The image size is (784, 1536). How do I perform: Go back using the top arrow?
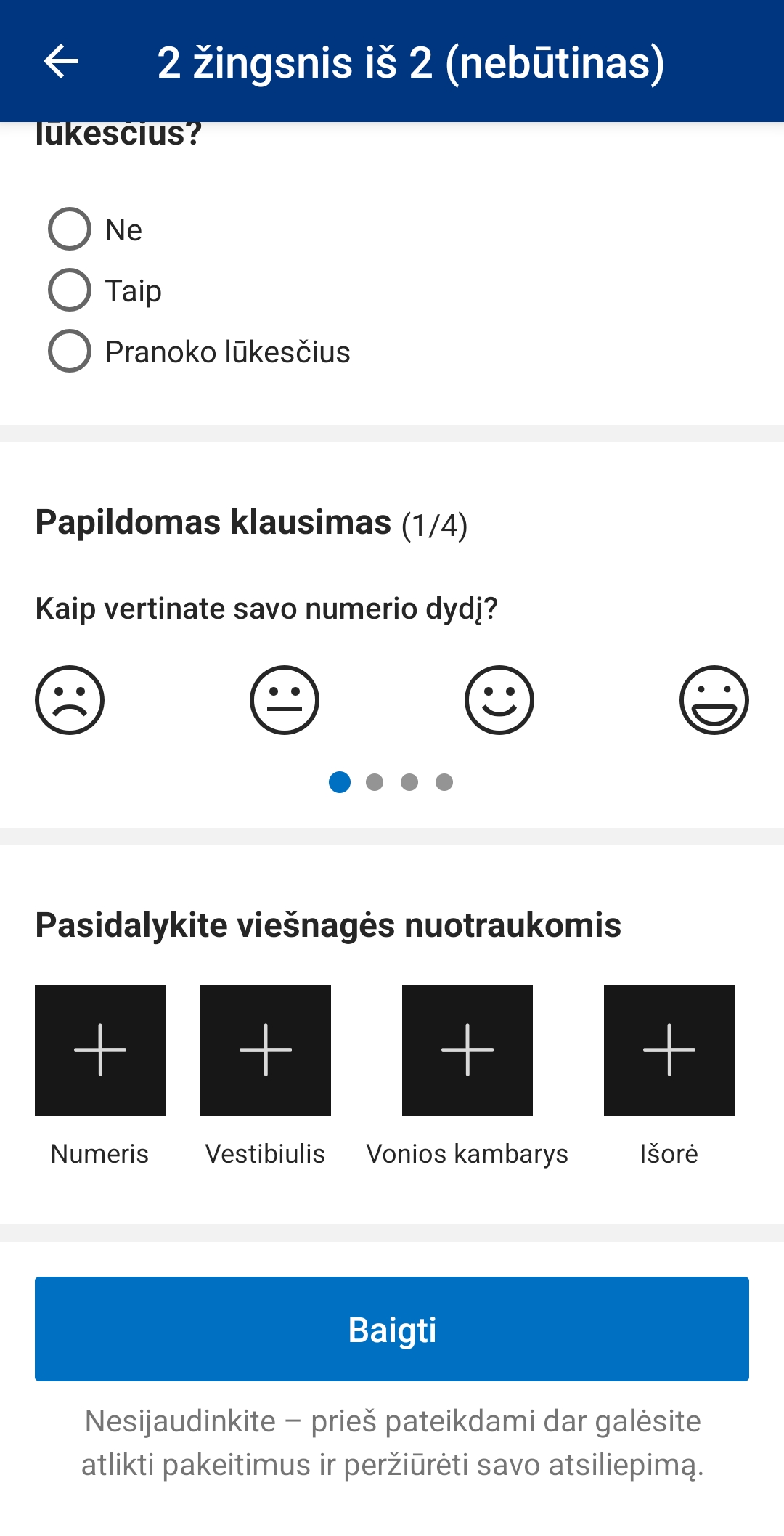tap(61, 61)
